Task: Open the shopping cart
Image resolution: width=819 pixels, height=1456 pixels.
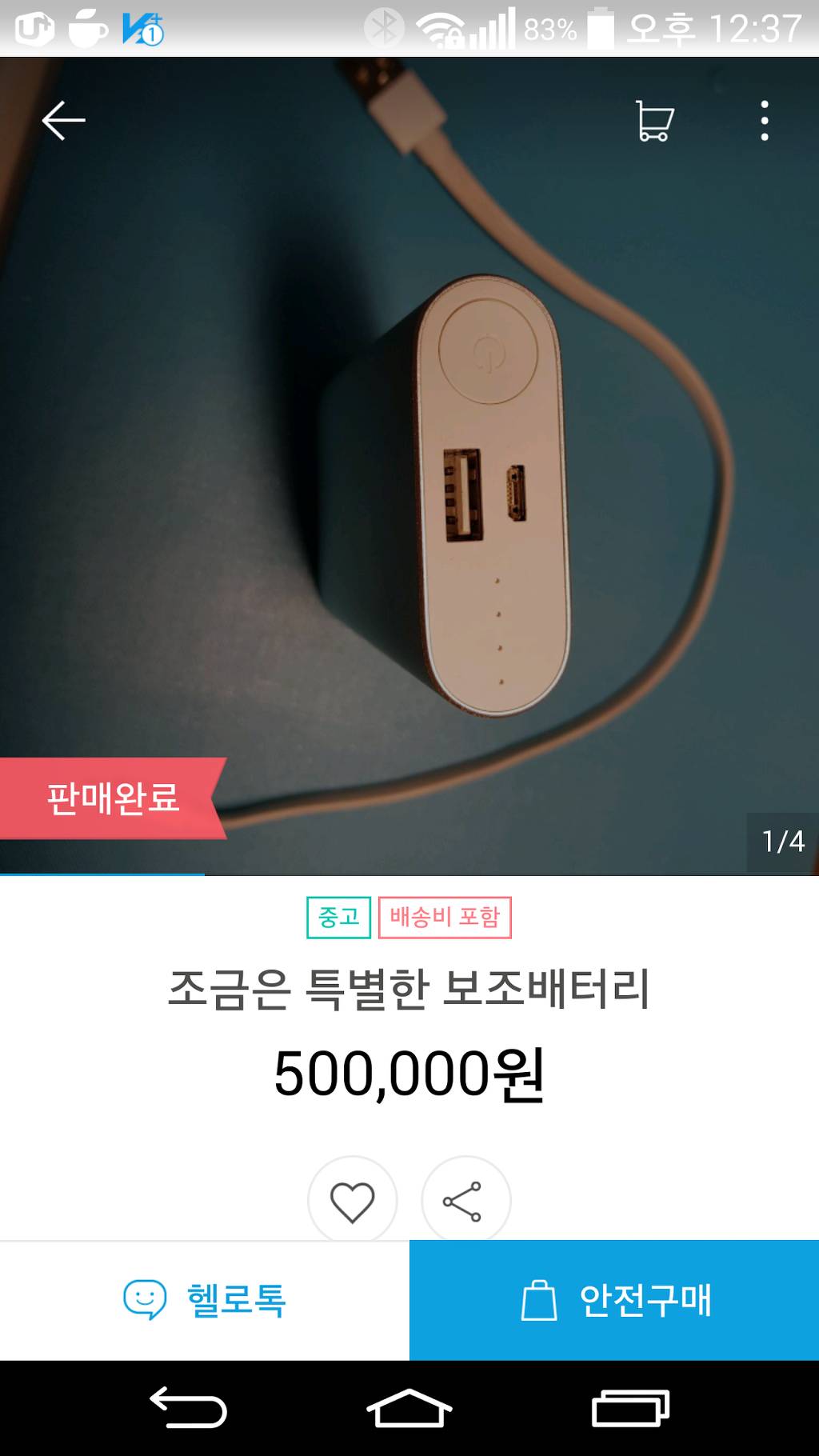Action: click(x=654, y=120)
